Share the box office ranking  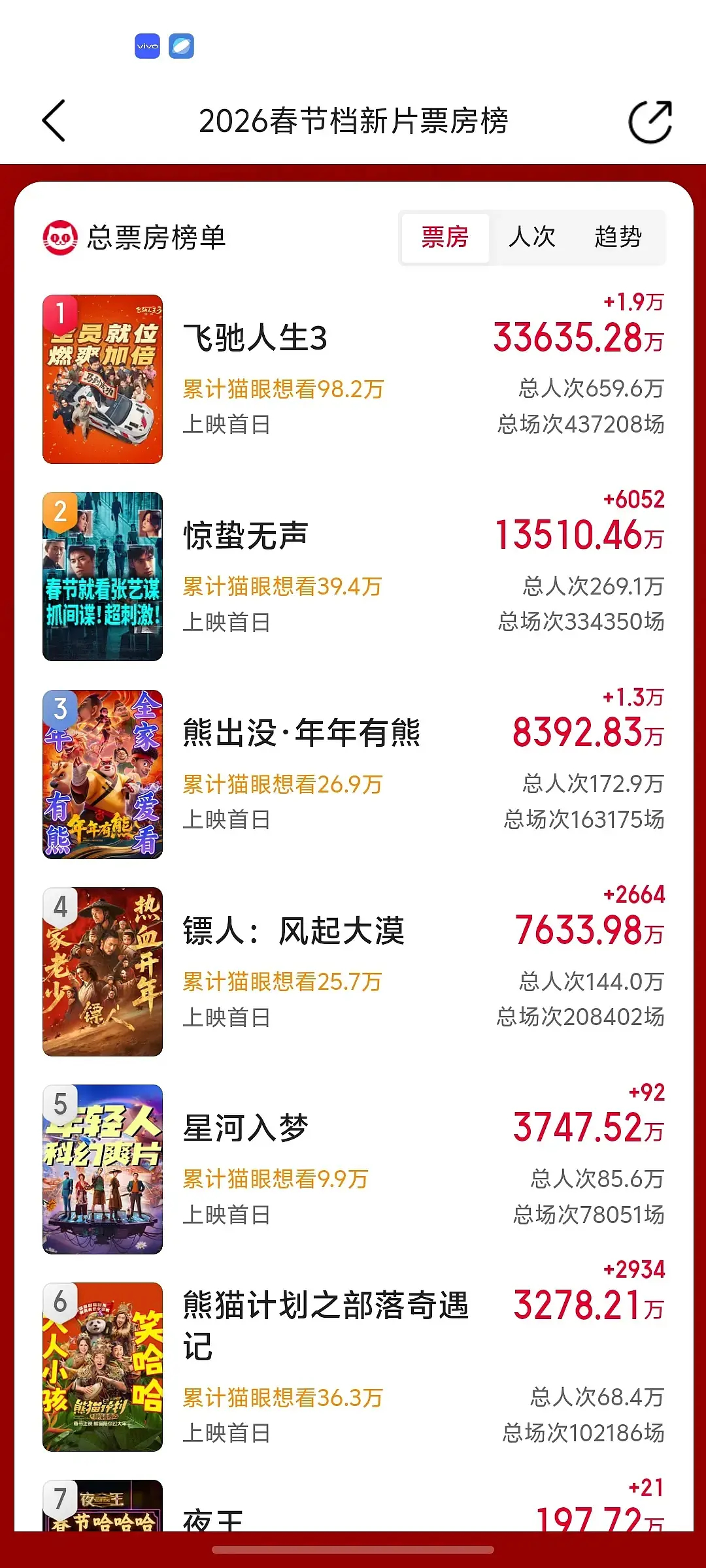[x=650, y=122]
